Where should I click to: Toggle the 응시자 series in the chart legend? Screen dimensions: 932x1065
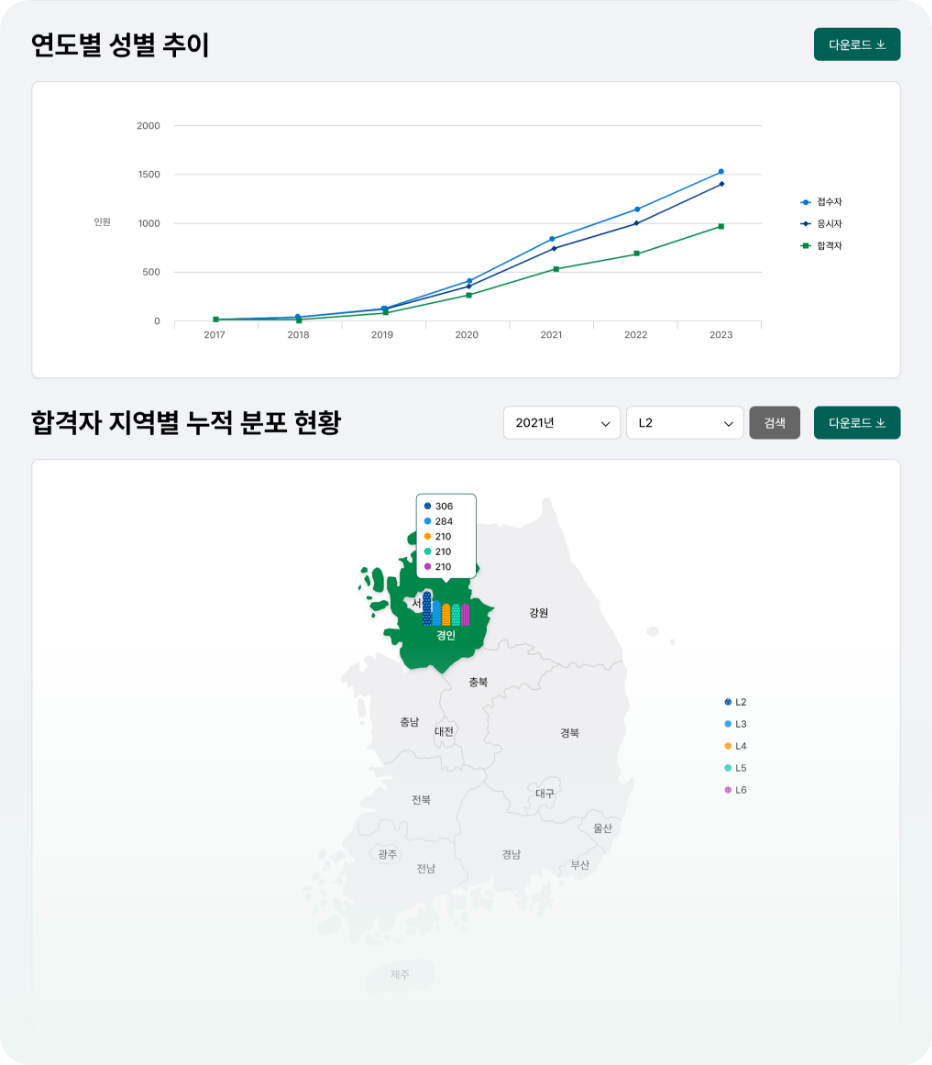tap(822, 224)
